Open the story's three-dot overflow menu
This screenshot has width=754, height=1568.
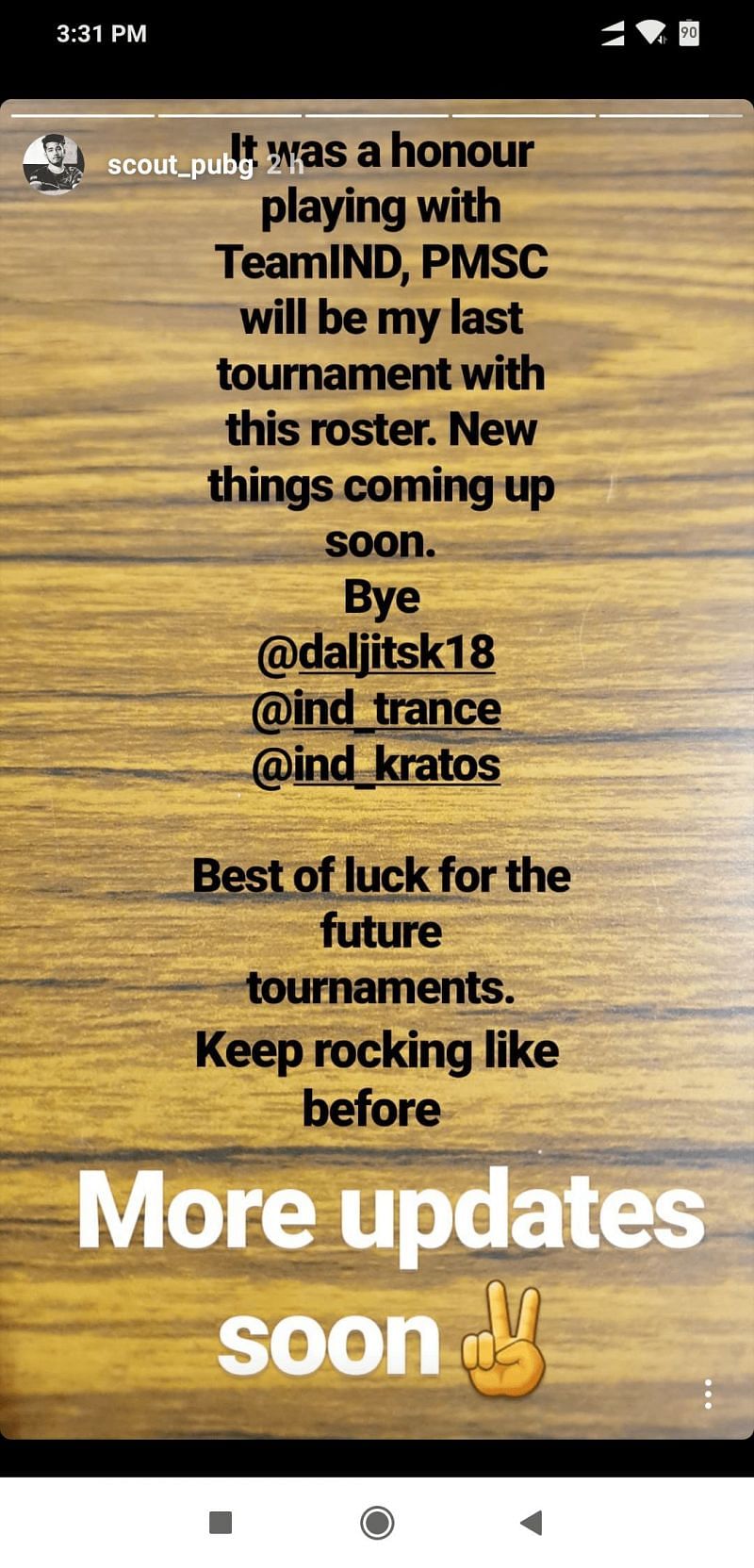click(x=708, y=1394)
